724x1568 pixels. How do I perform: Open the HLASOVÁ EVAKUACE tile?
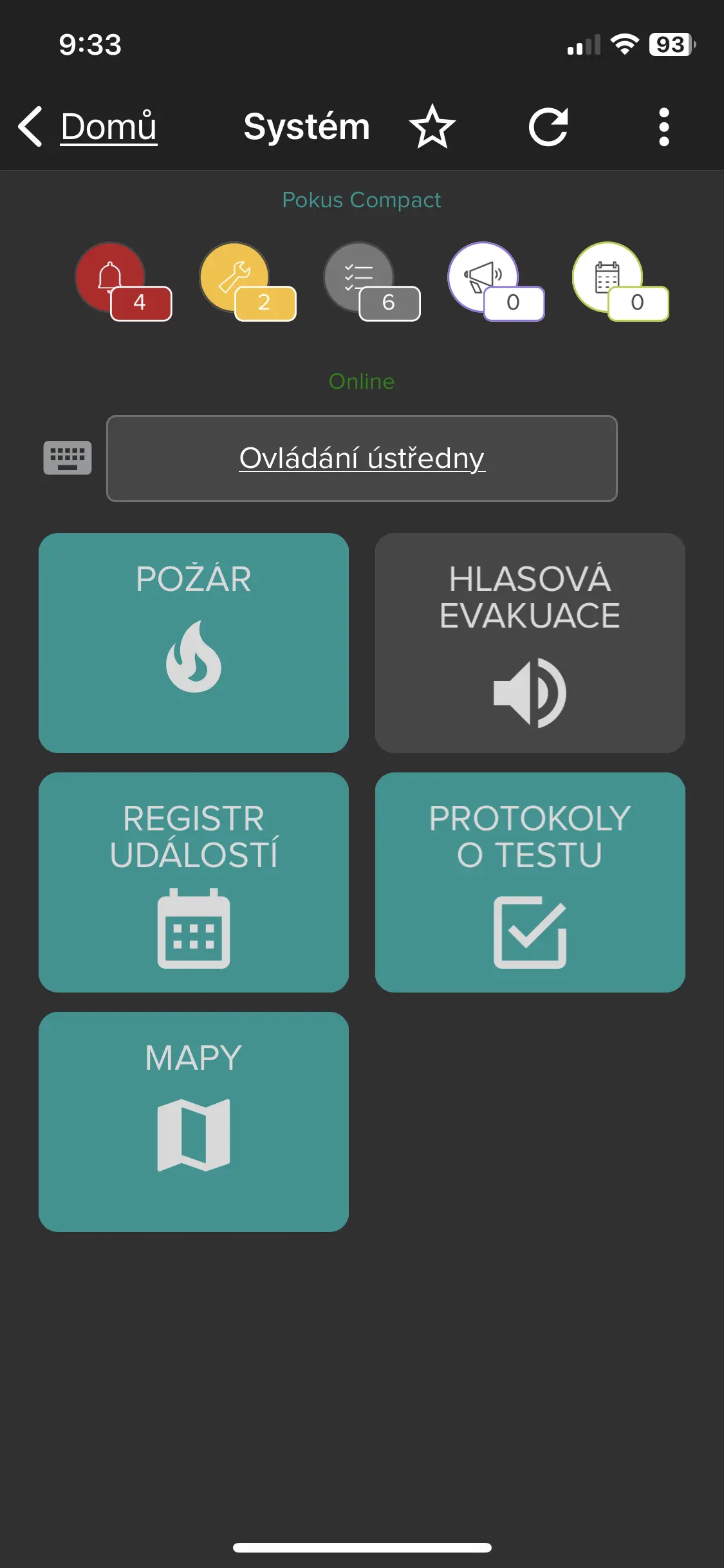(x=530, y=643)
